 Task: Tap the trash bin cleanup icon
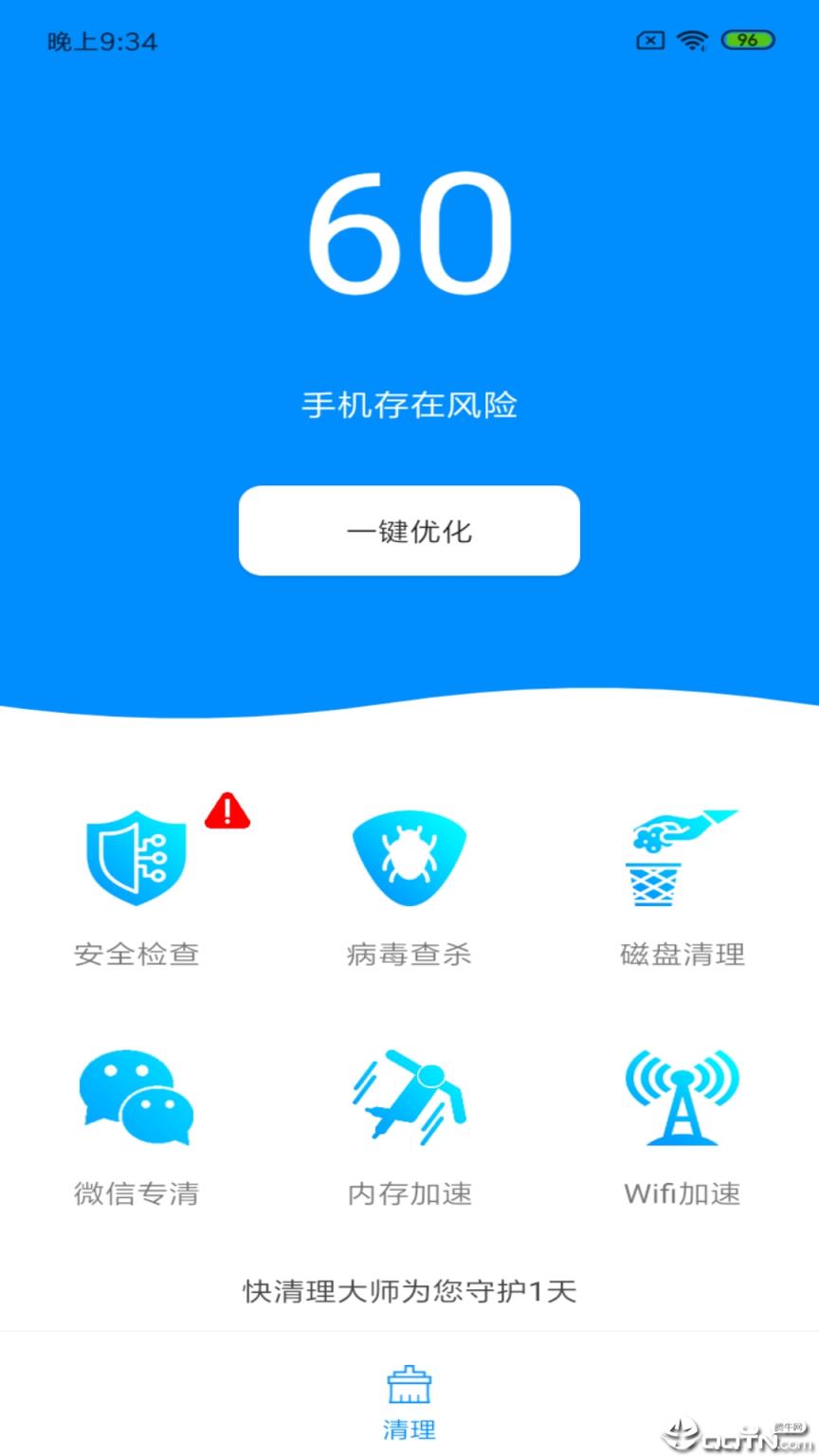point(682,858)
